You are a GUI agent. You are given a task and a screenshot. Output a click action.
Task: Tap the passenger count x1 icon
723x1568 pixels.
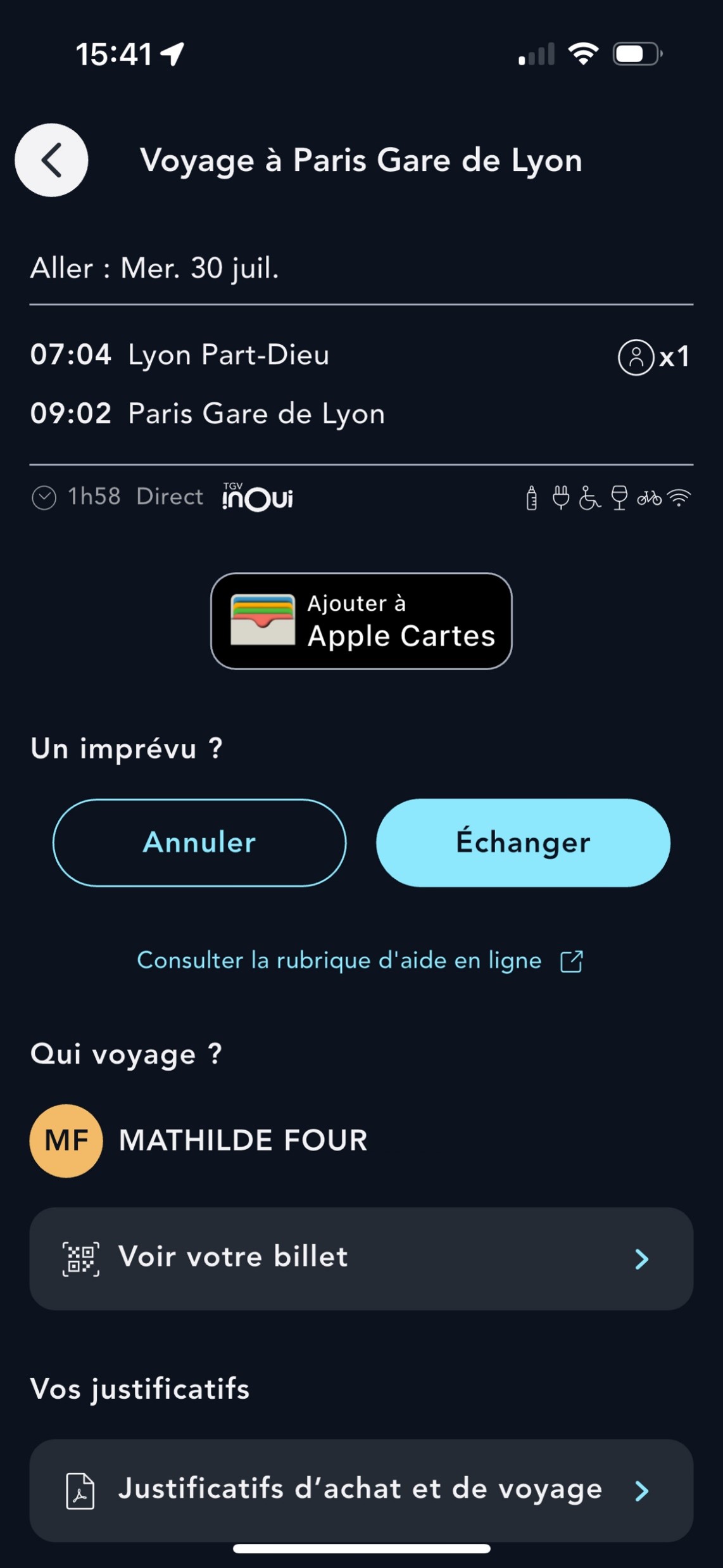(x=653, y=357)
